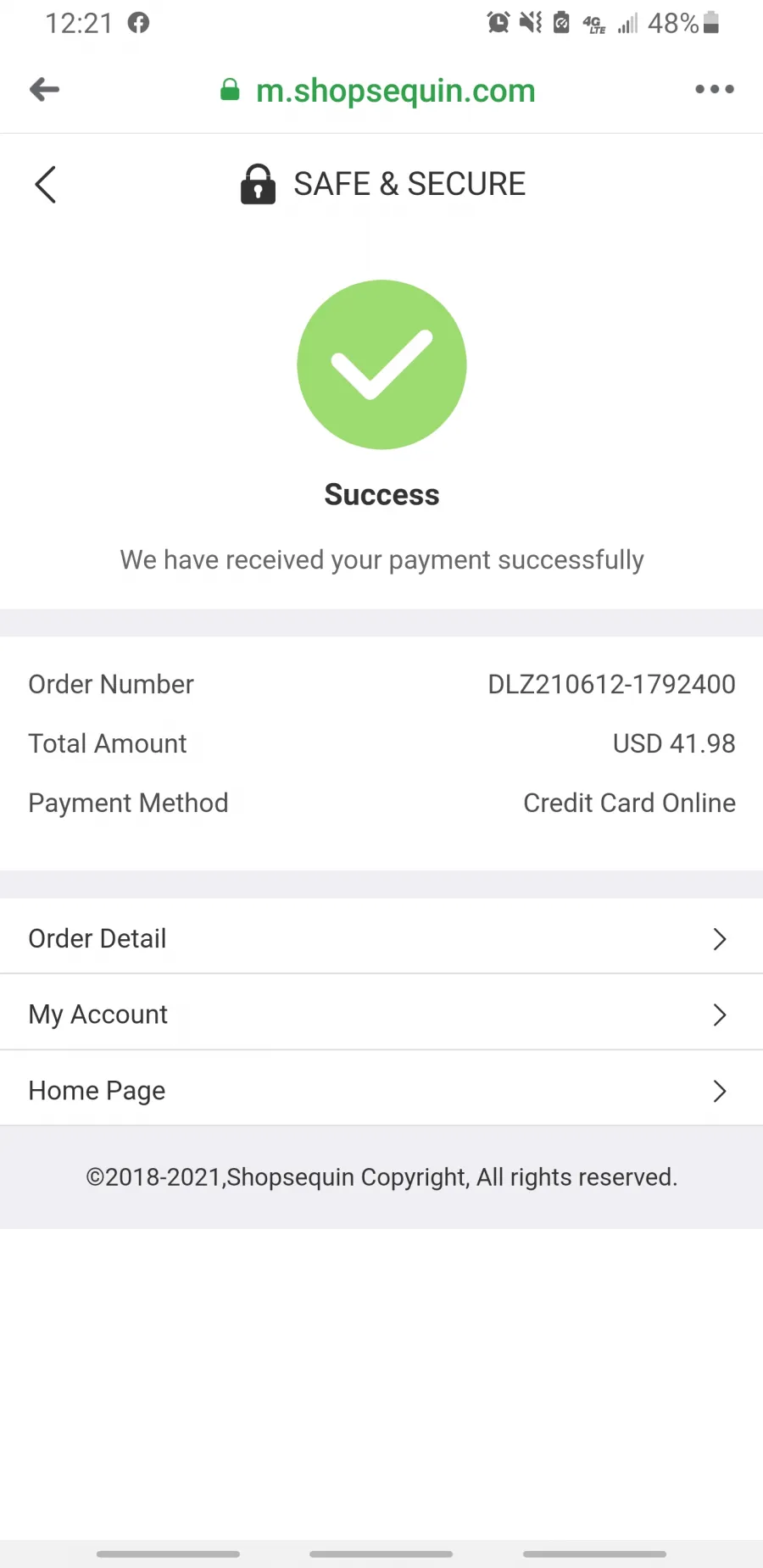The width and height of the screenshot is (763, 1568).
Task: Go back using the page chevron
Action: coord(45,184)
